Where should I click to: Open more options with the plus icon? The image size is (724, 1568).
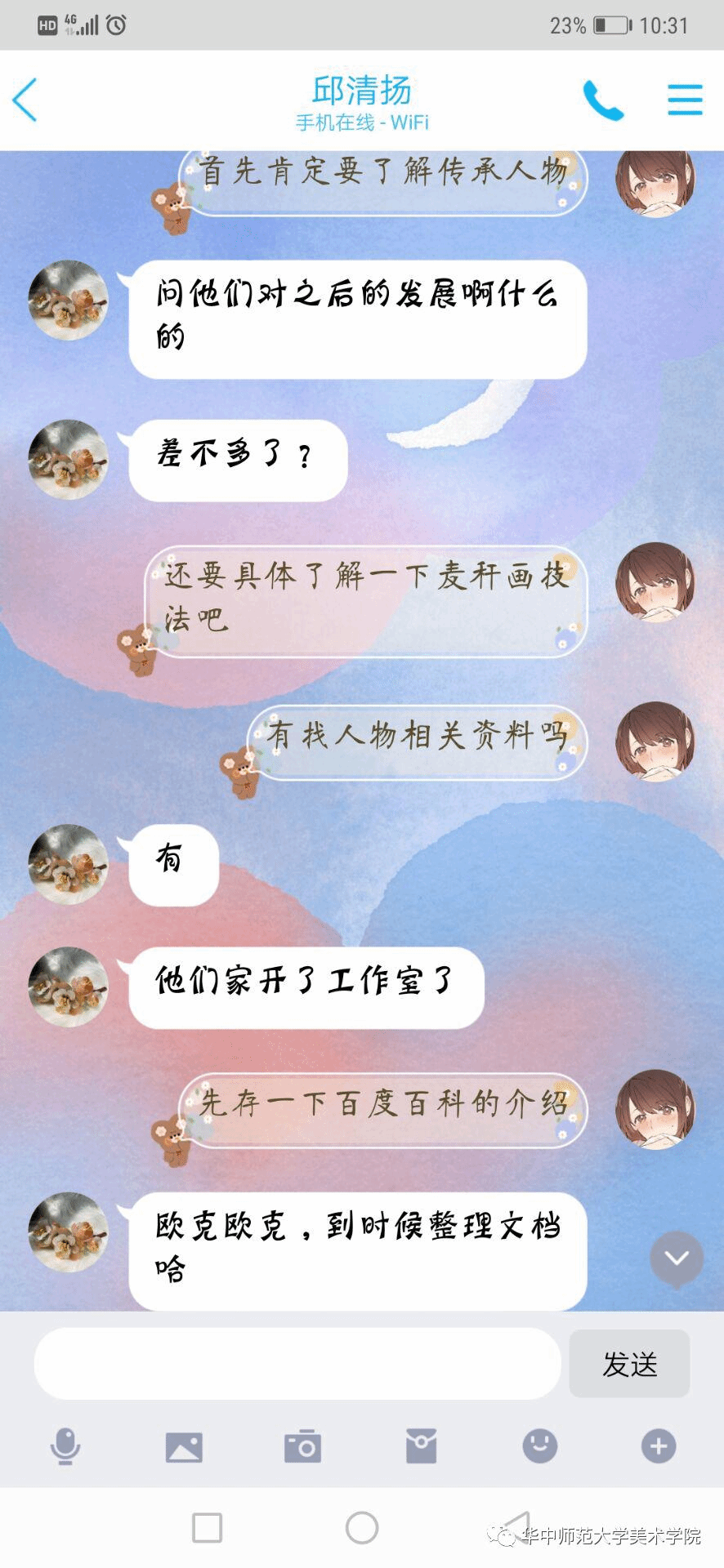click(658, 1446)
